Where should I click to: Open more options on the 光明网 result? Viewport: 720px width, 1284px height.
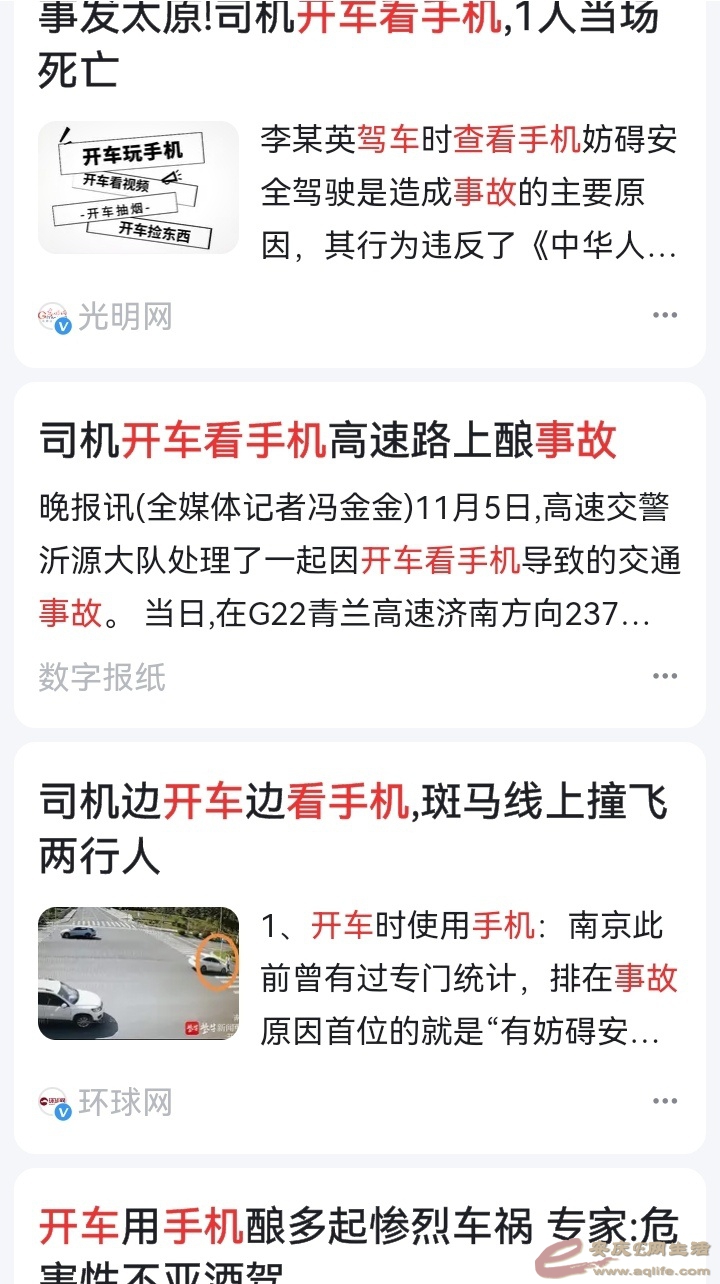665,316
